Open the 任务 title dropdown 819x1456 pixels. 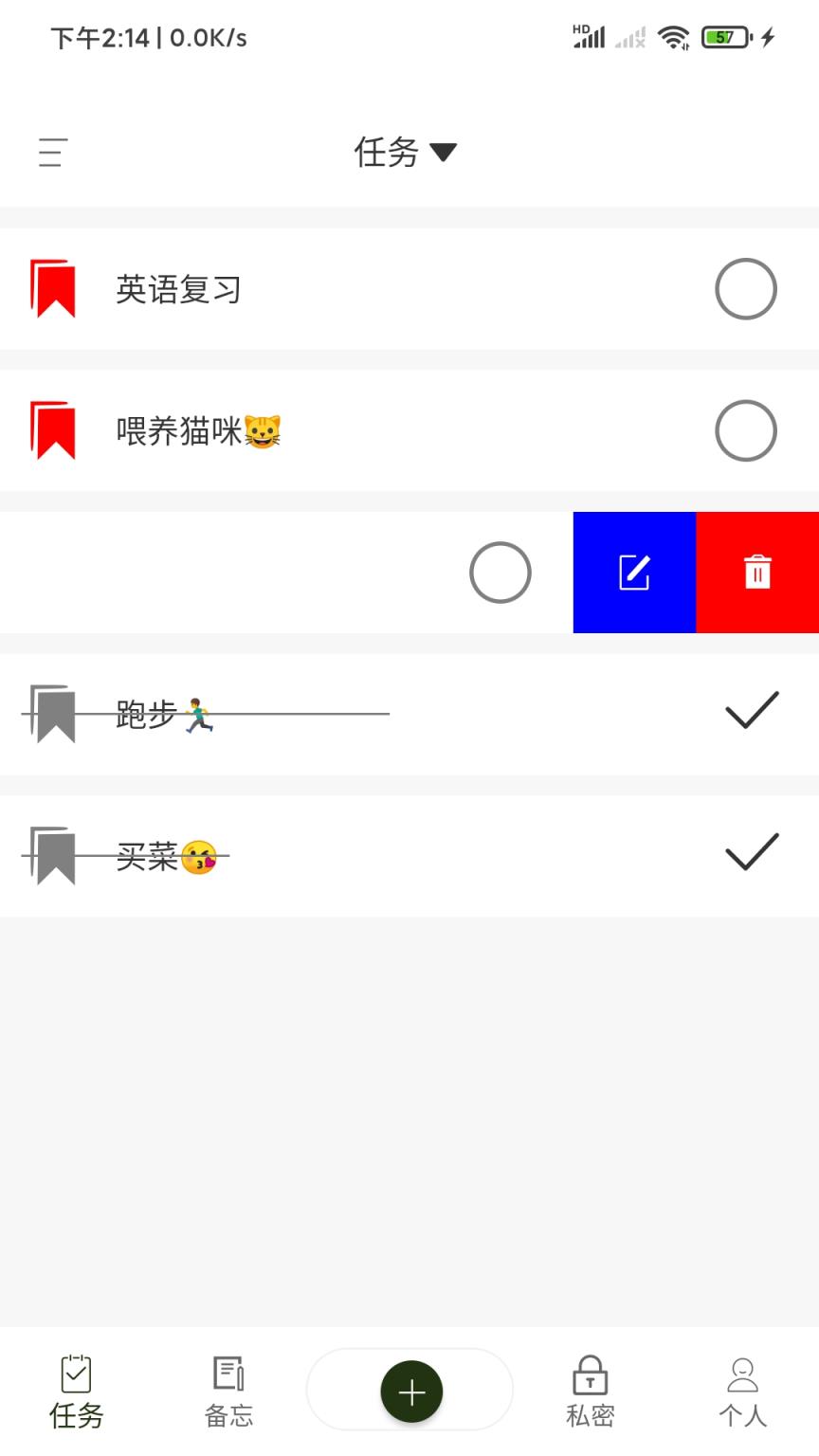coord(408,153)
